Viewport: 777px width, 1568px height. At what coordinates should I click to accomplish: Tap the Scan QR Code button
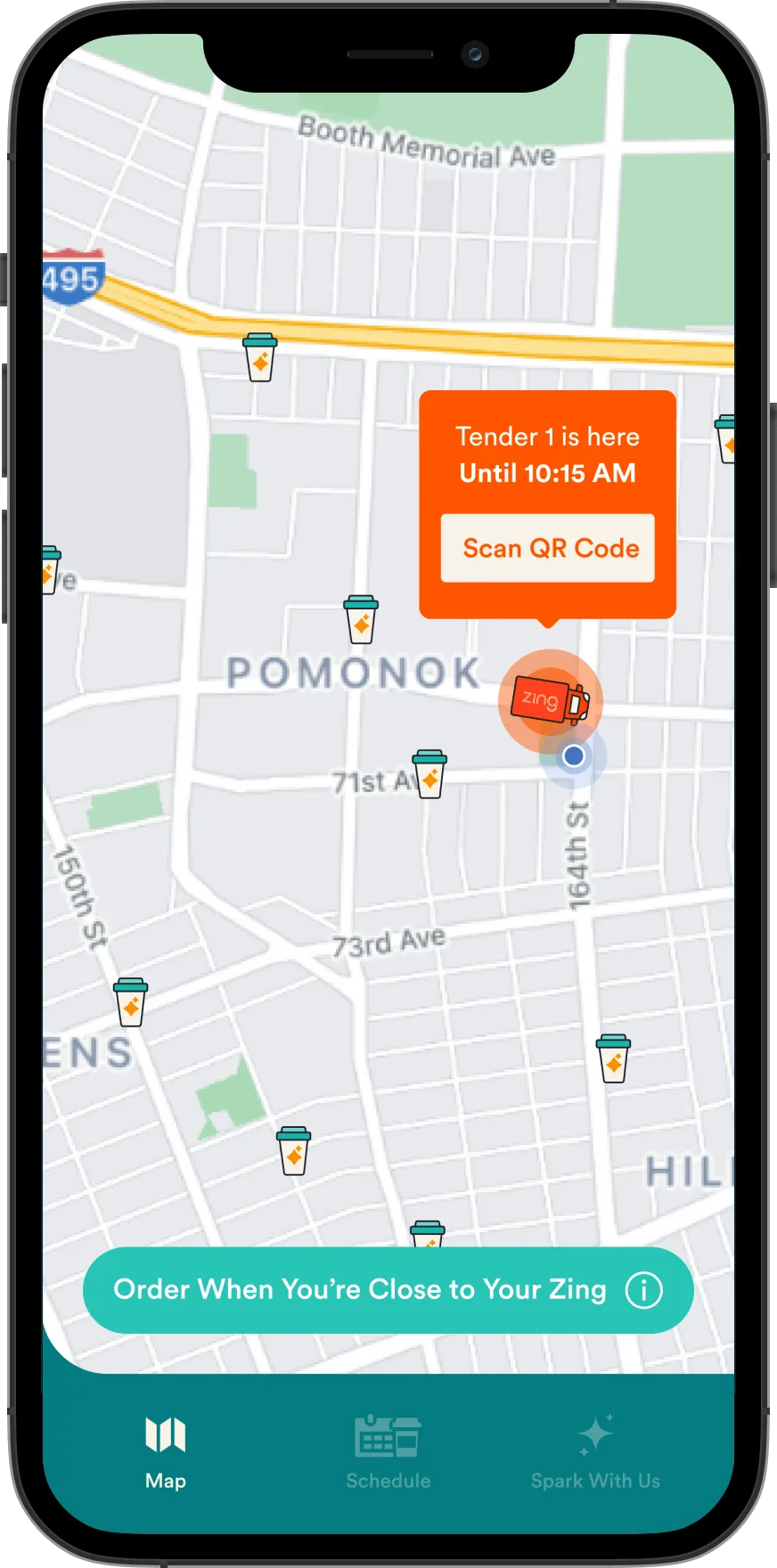[x=548, y=548]
